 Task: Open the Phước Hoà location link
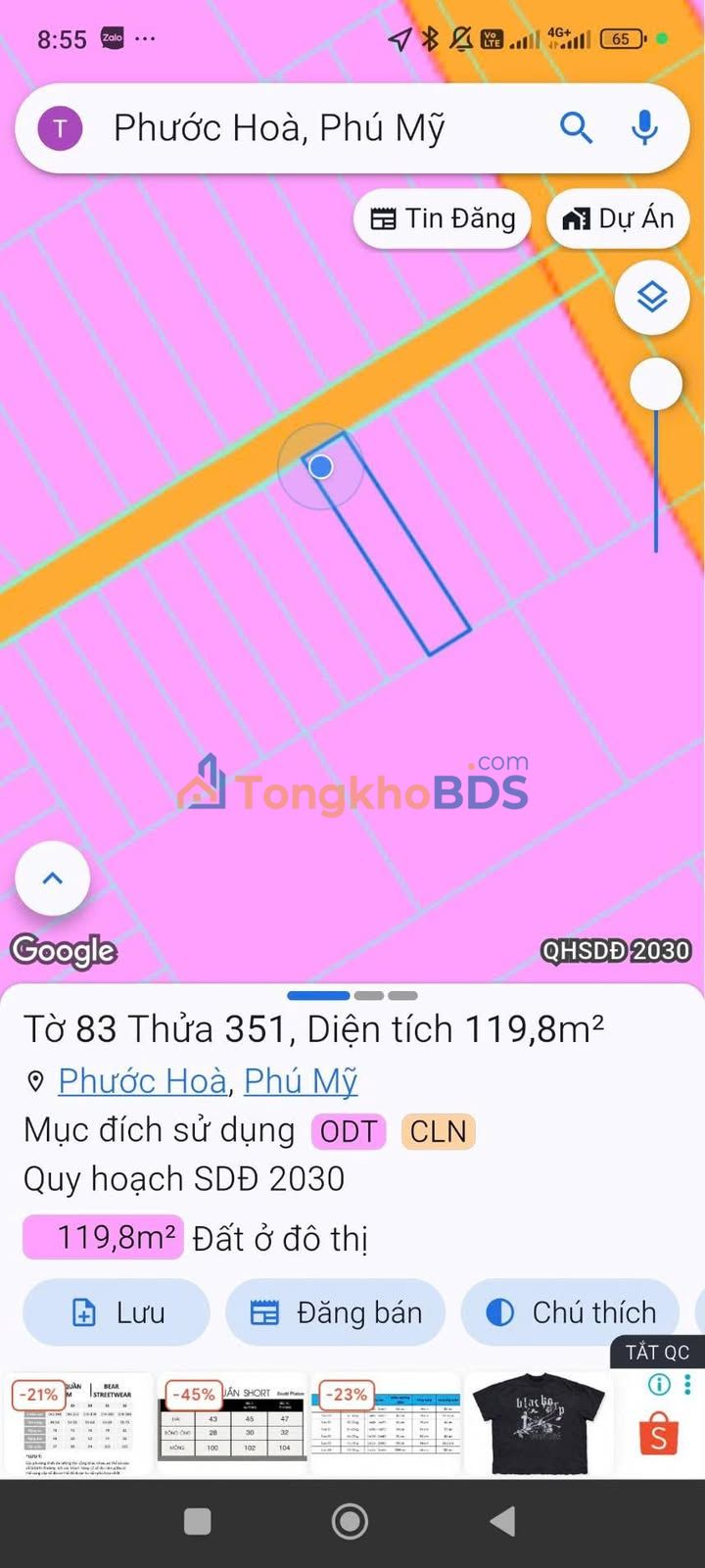pos(142,1080)
